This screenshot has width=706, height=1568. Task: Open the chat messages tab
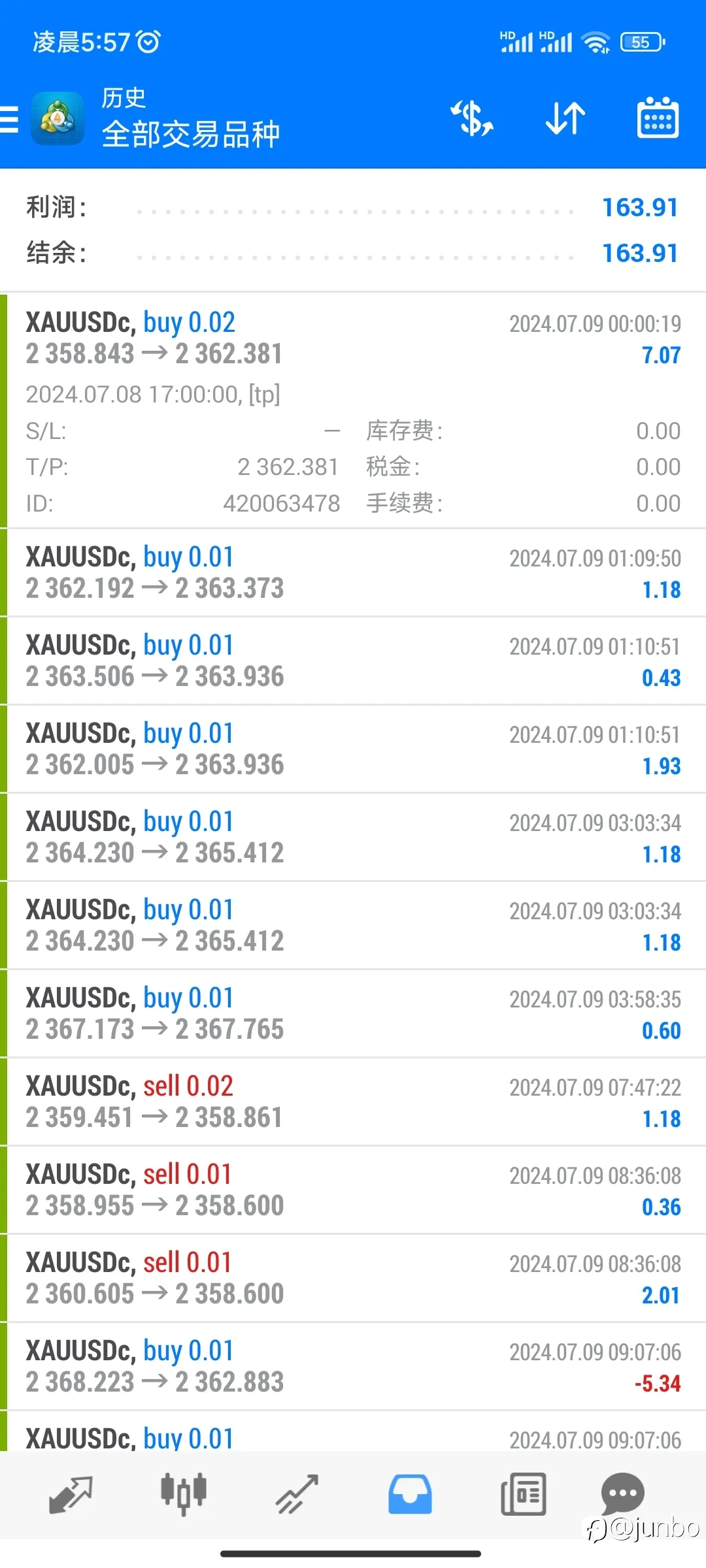[622, 1494]
